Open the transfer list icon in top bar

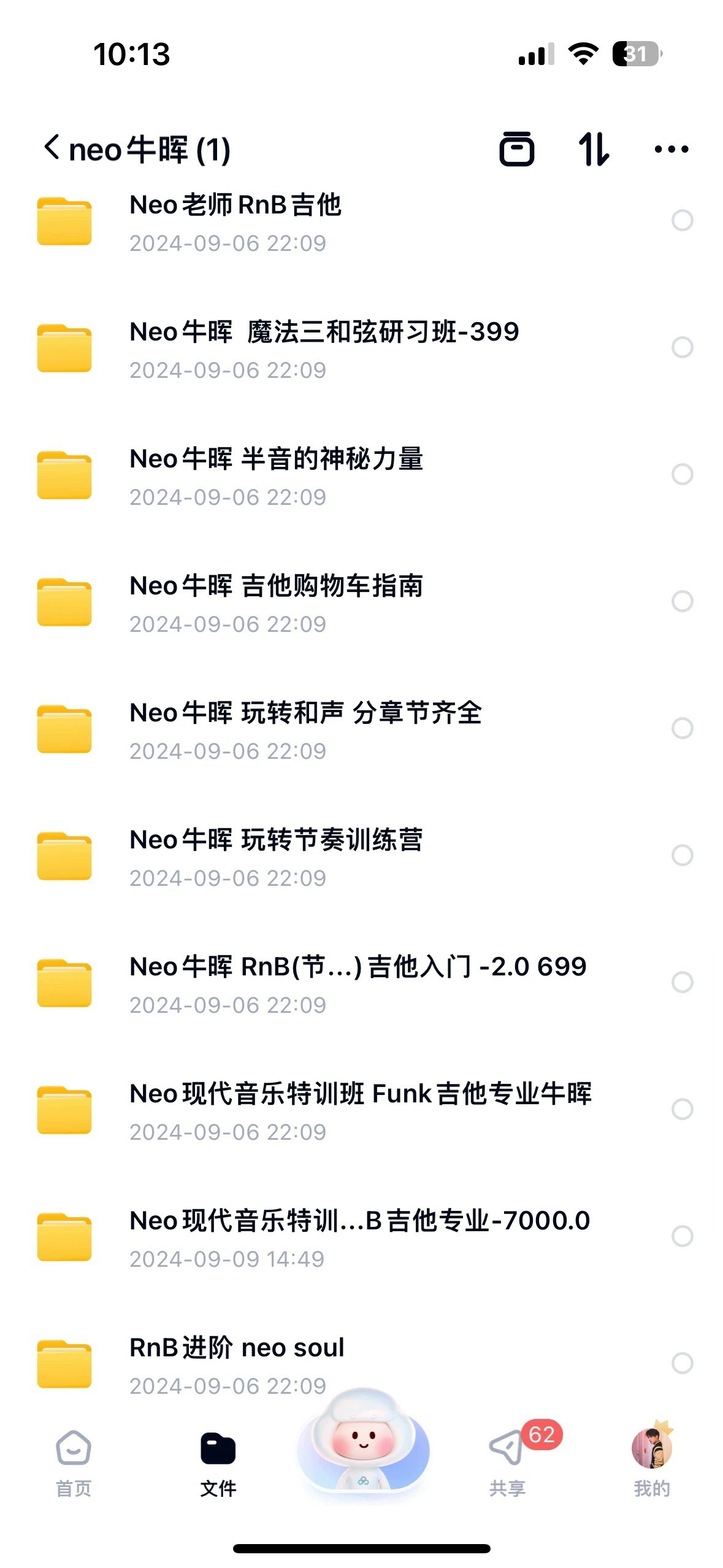pyautogui.click(x=517, y=148)
